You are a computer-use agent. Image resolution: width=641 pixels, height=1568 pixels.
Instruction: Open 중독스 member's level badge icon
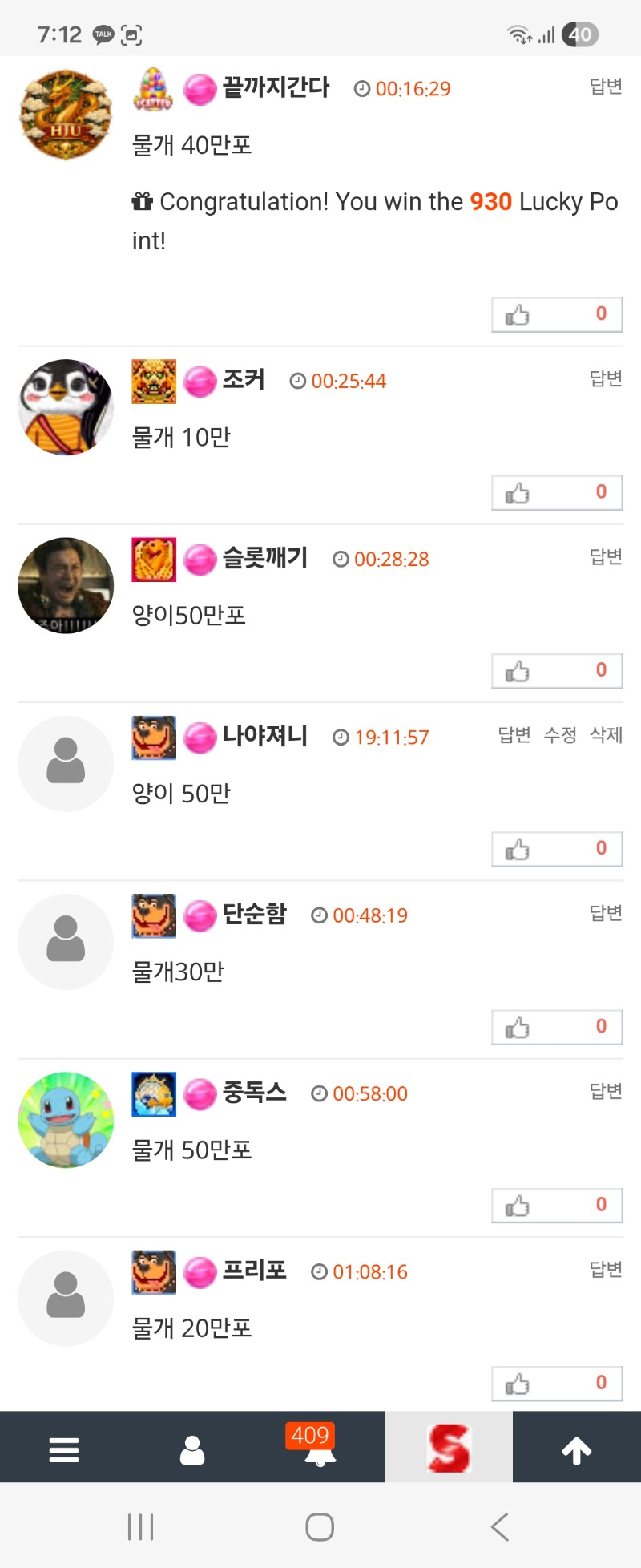pyautogui.click(x=153, y=1093)
